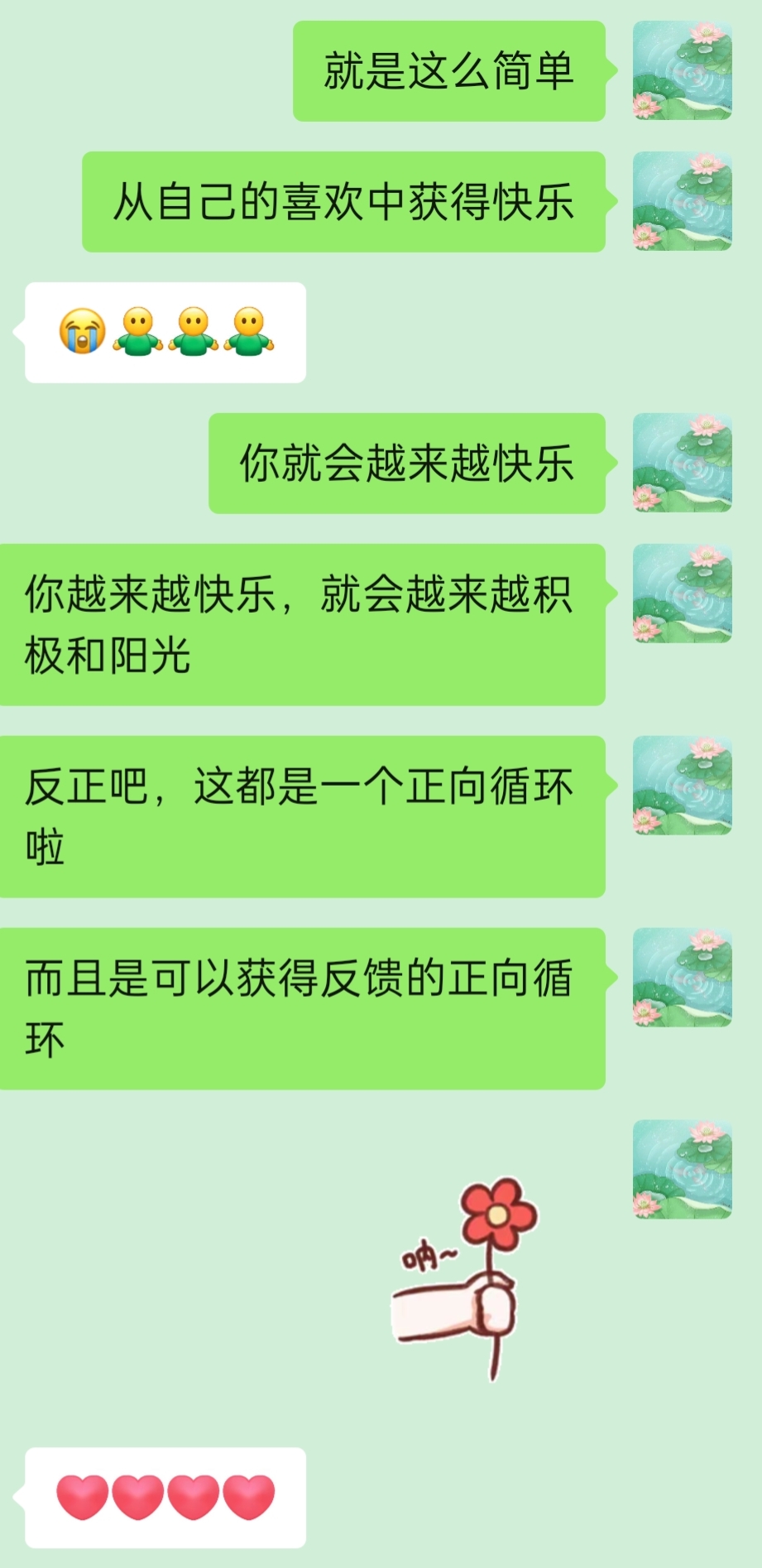Tap the avatar beside "你就会越来越快乐"
762x1568 pixels.
point(682,463)
